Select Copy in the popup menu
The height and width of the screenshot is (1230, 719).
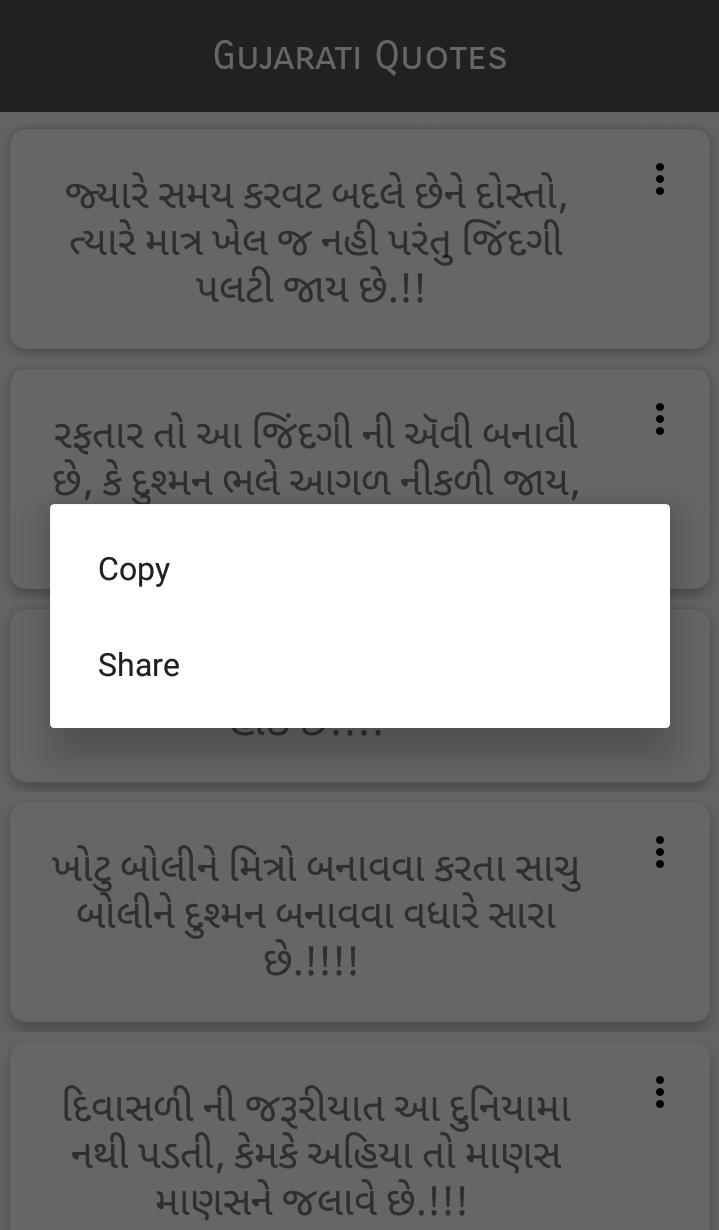point(135,569)
